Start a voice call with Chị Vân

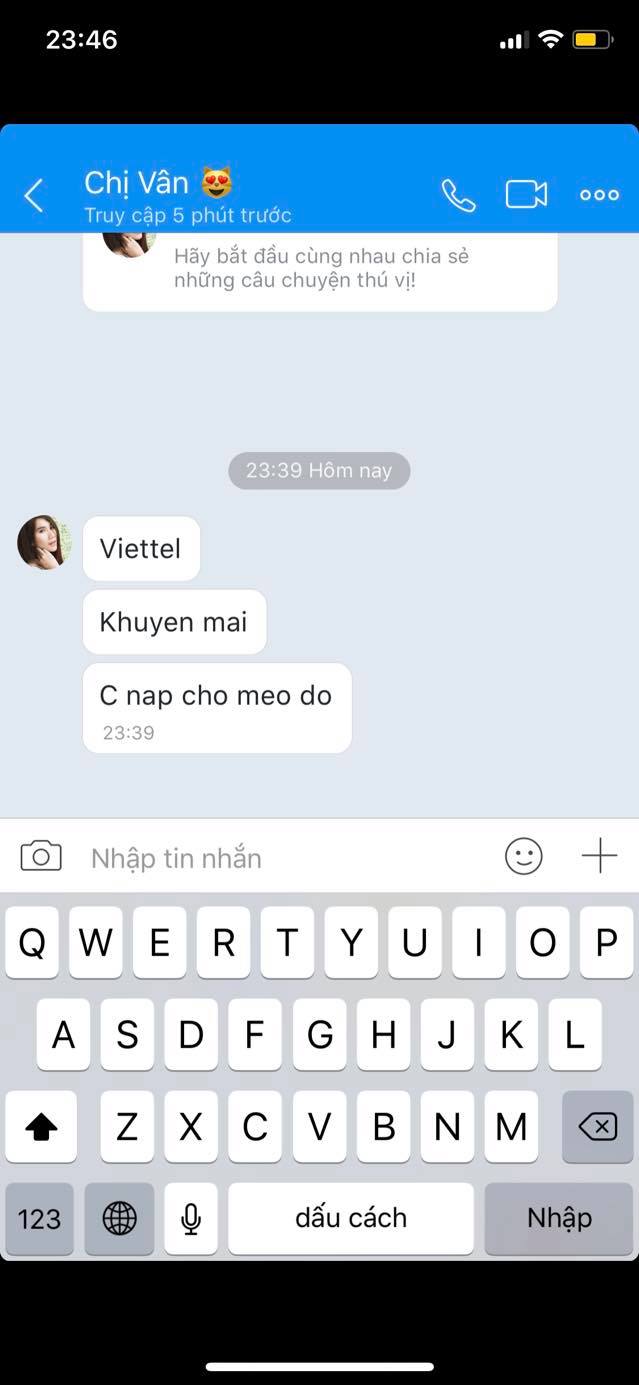coord(458,195)
